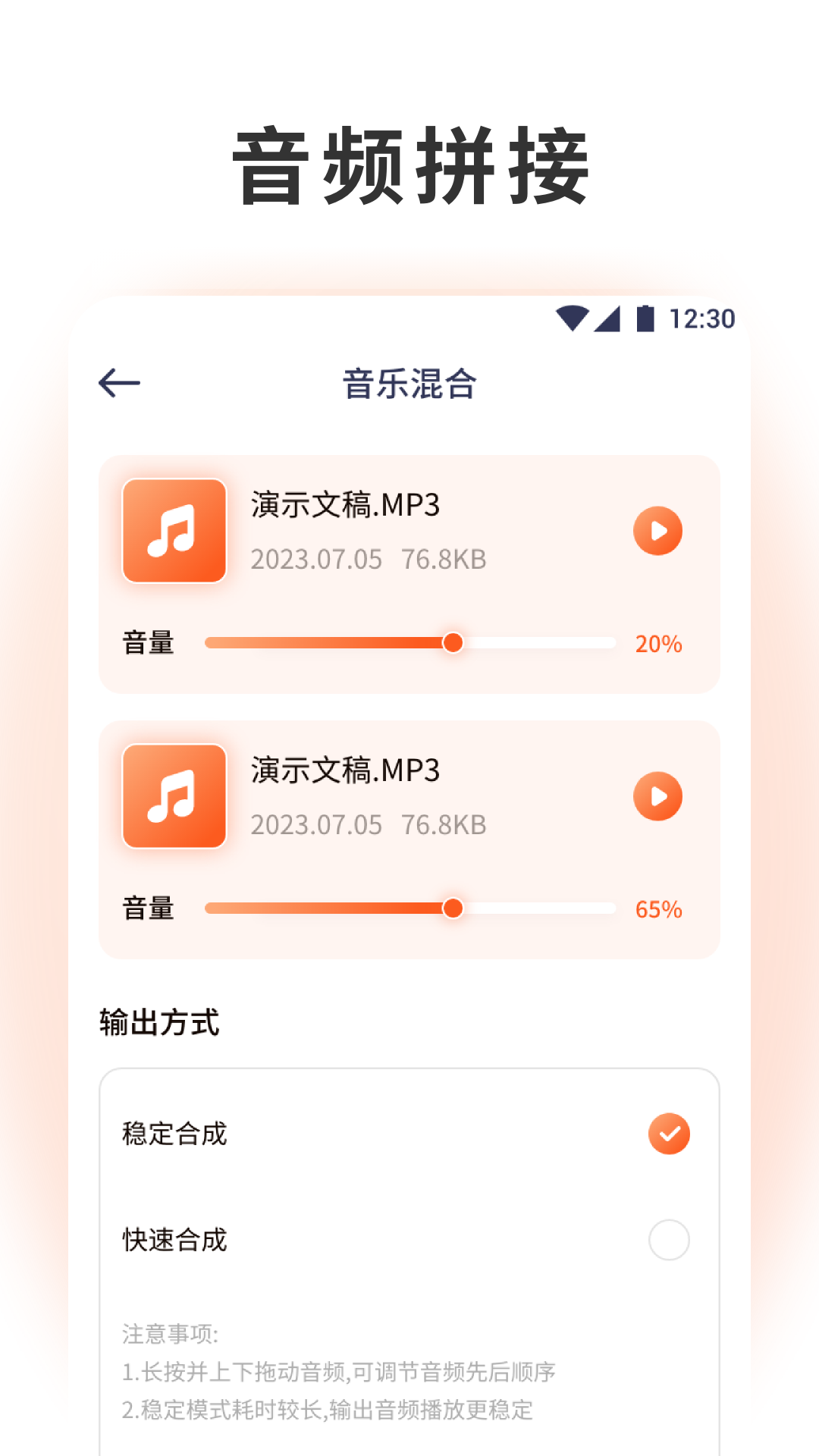
Task: Play the second 演示文稿.MP3 audio
Action: [657, 796]
